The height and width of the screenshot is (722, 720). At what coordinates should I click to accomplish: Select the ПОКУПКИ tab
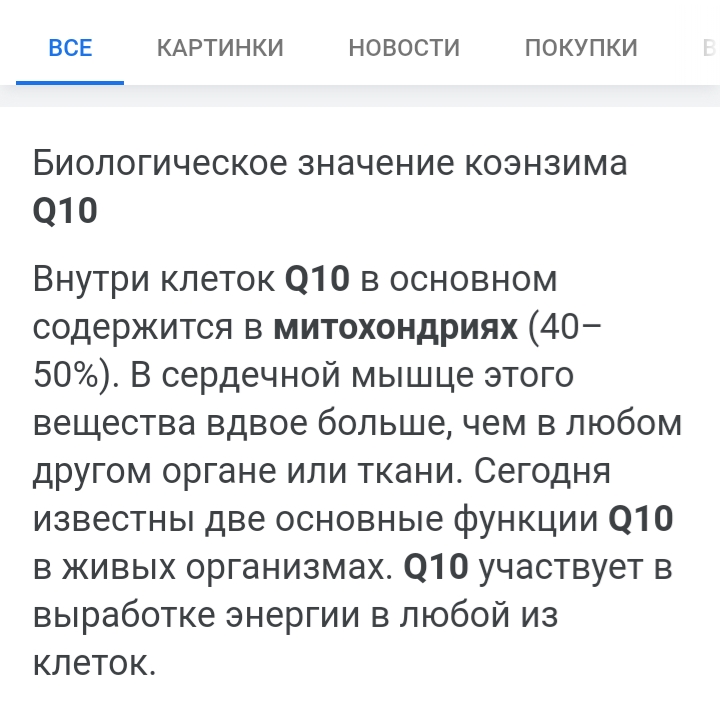[581, 48]
